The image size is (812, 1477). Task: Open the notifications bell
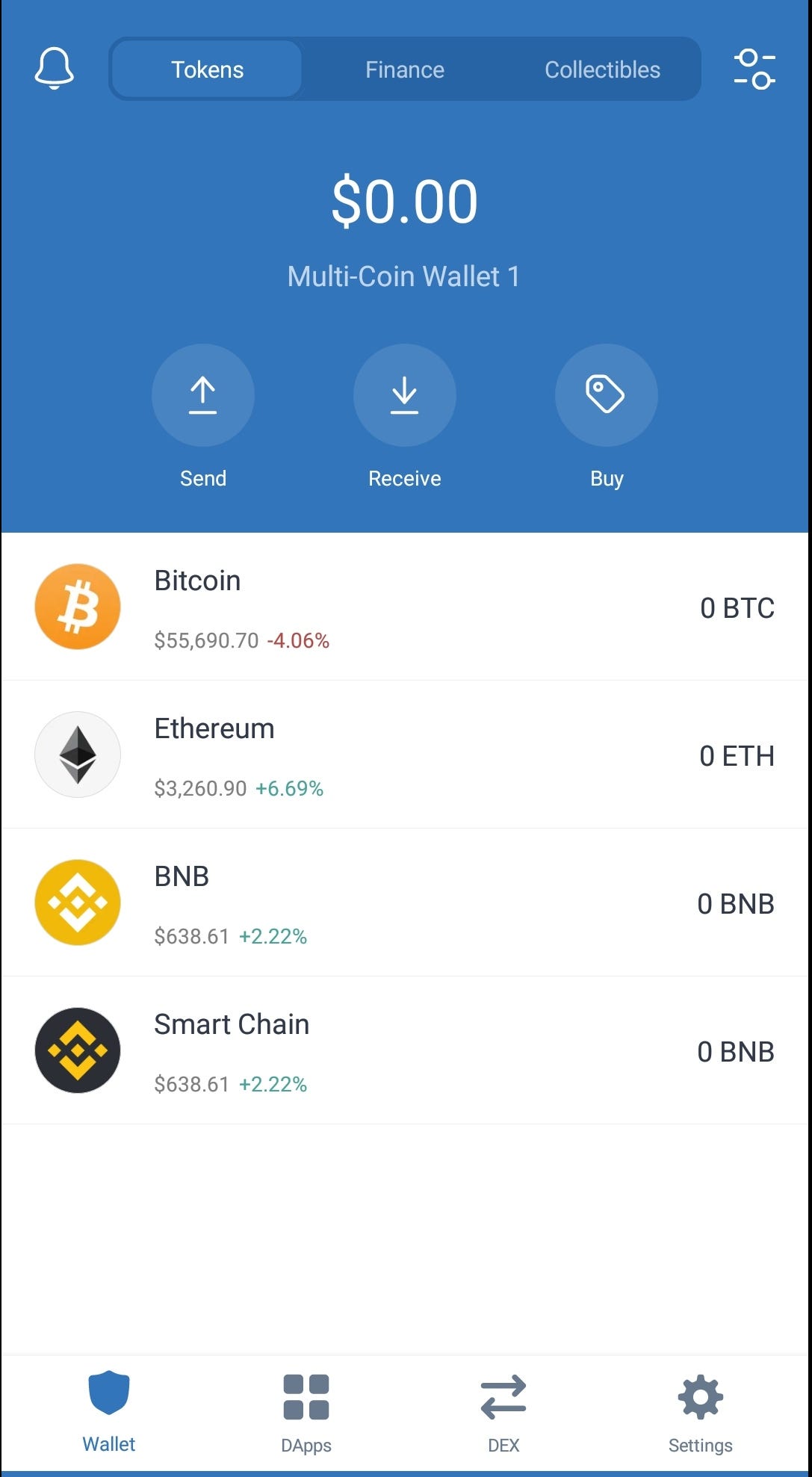(55, 69)
